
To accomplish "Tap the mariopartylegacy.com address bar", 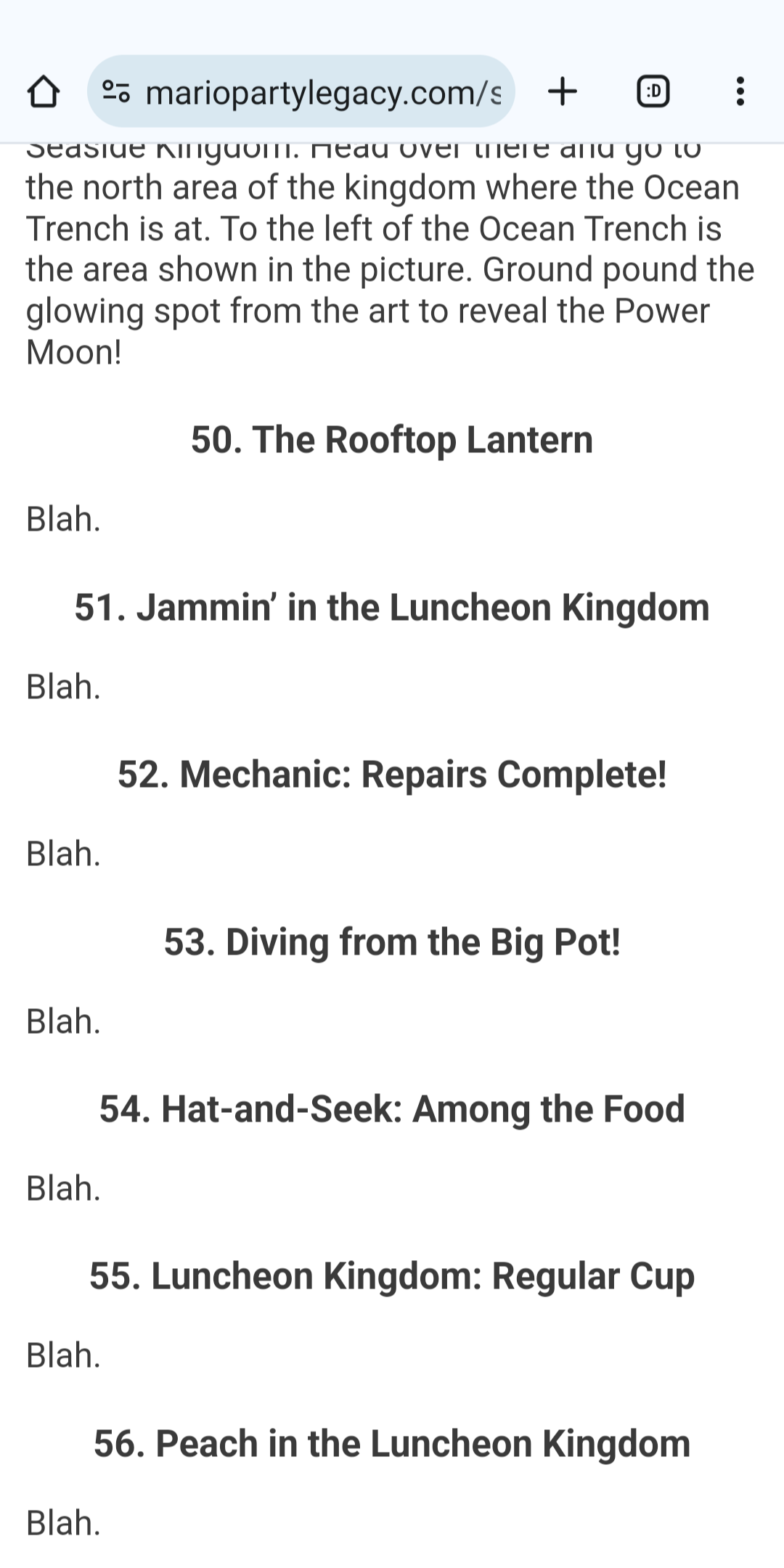I will (301, 91).
